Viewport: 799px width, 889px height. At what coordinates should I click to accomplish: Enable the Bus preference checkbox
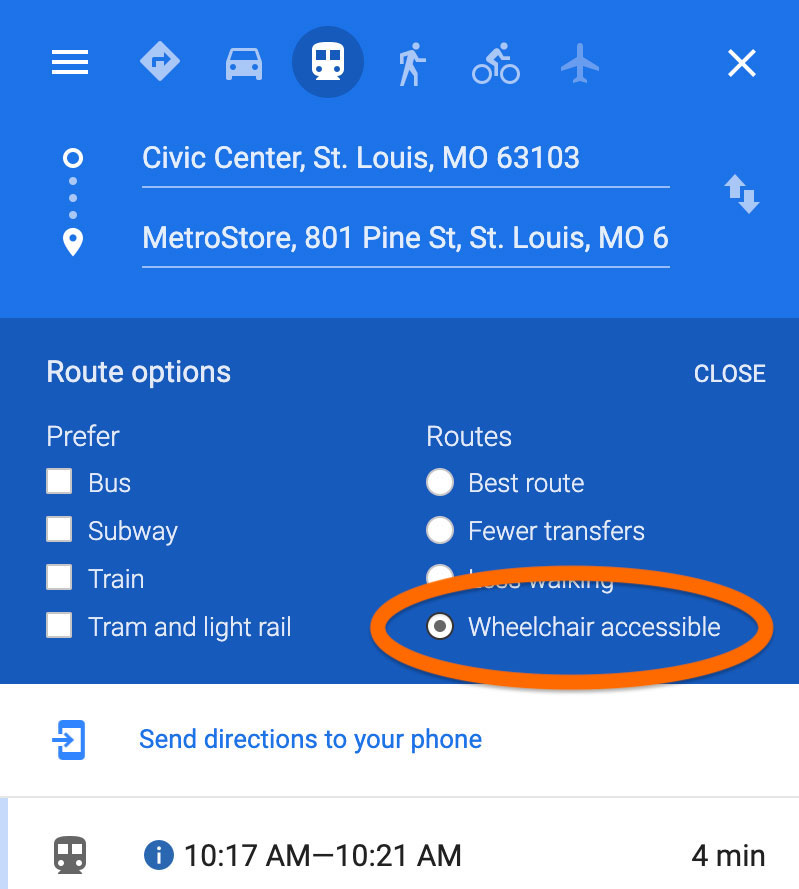point(58,482)
